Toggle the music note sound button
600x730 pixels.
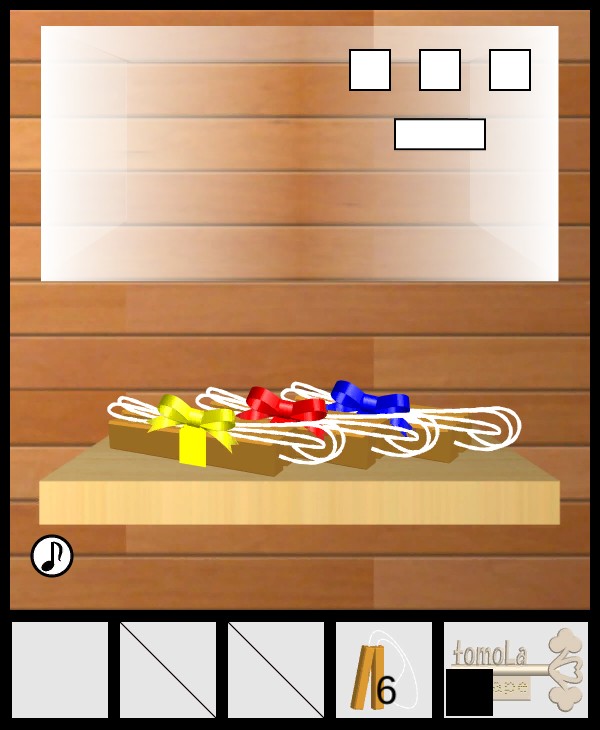tap(52, 556)
